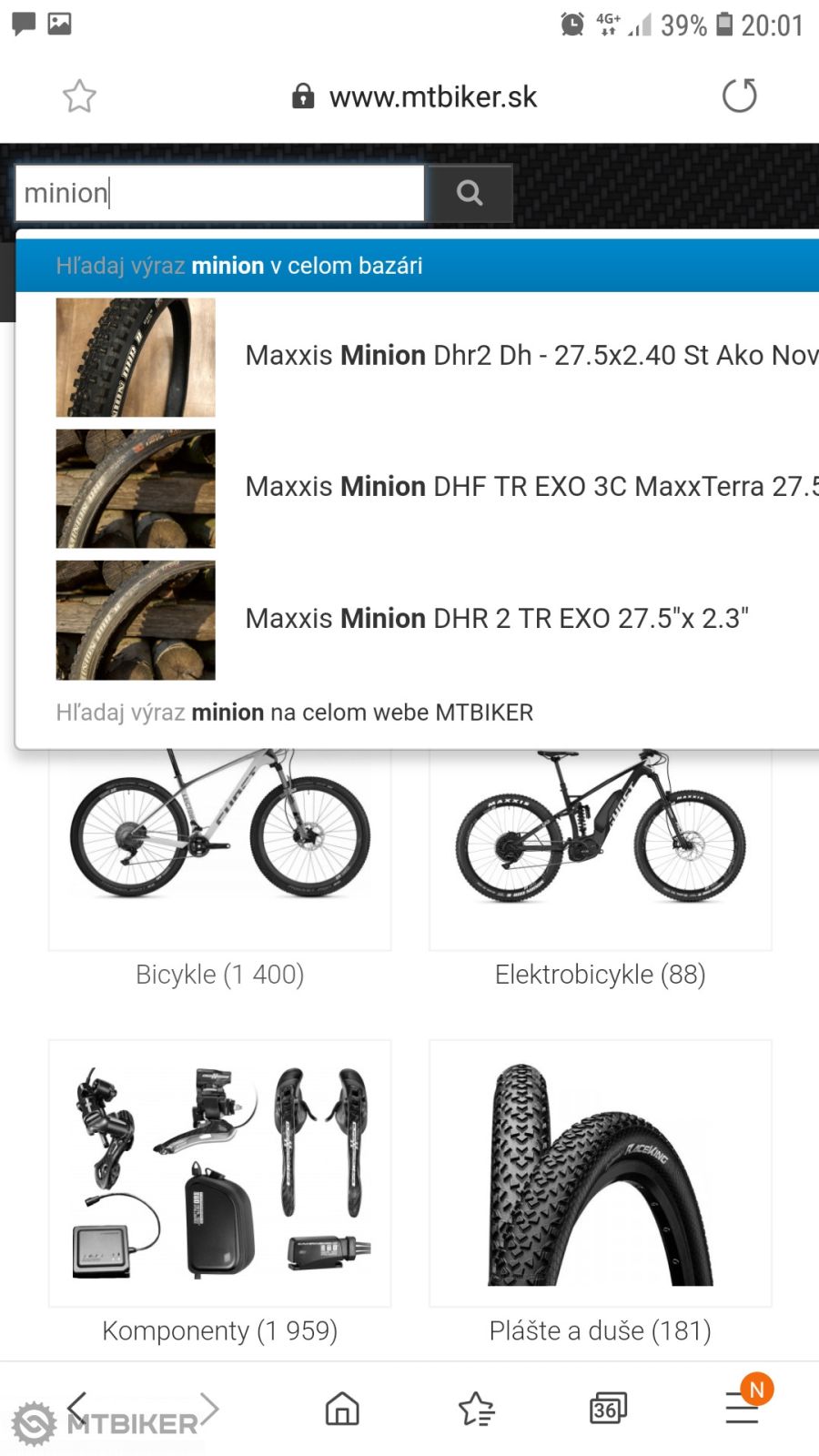The image size is (819, 1456).
Task: Open the browser menu
Action: click(x=742, y=1409)
